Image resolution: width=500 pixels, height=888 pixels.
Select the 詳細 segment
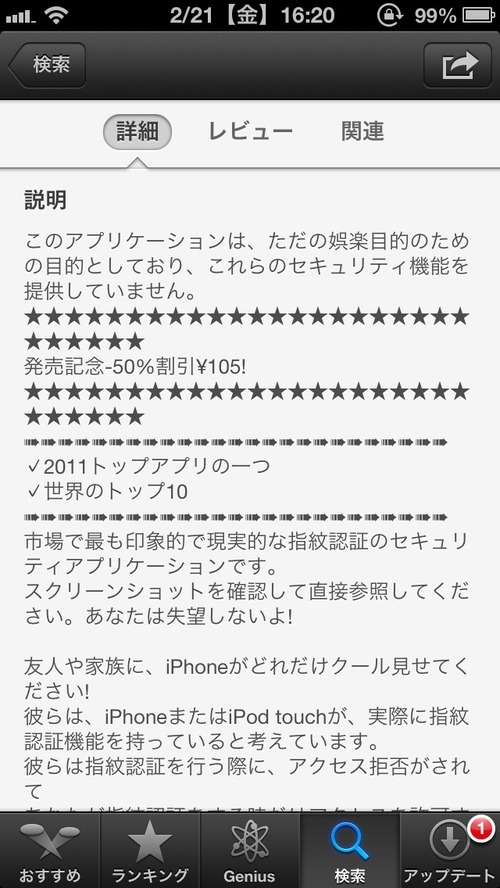click(137, 131)
